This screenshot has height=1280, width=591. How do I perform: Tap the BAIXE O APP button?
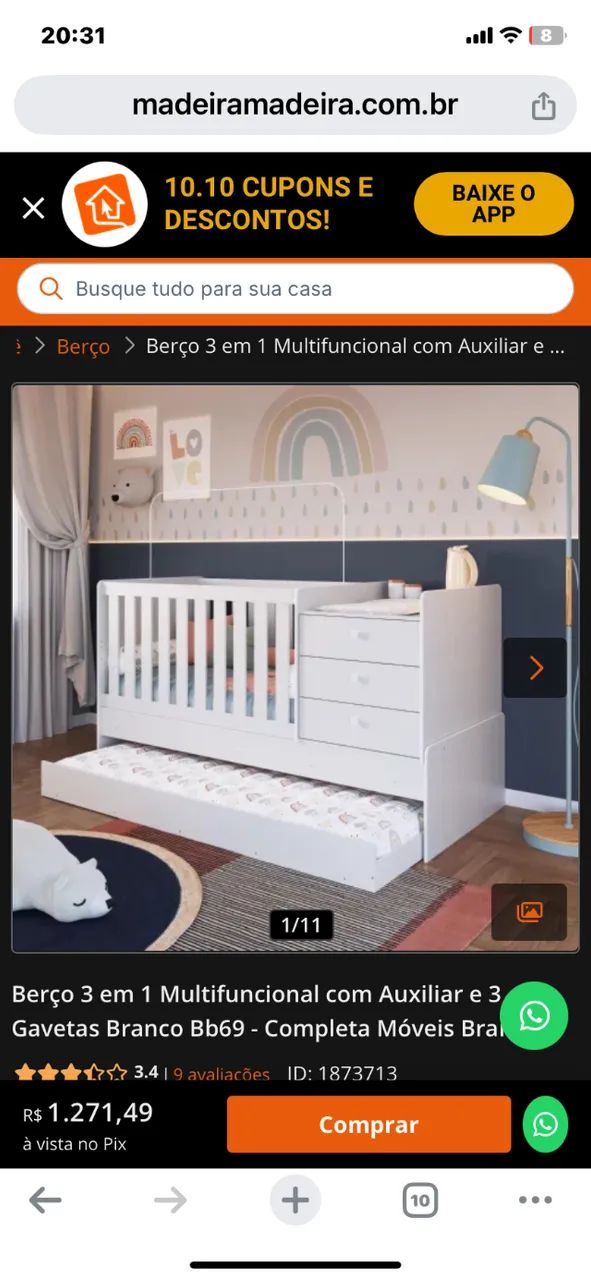point(493,204)
